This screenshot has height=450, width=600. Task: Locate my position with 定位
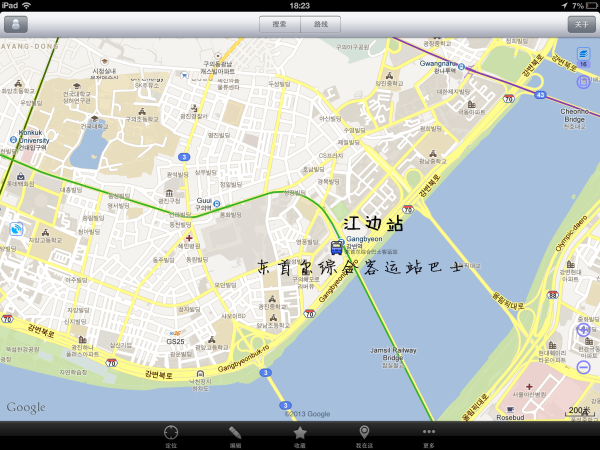171,435
